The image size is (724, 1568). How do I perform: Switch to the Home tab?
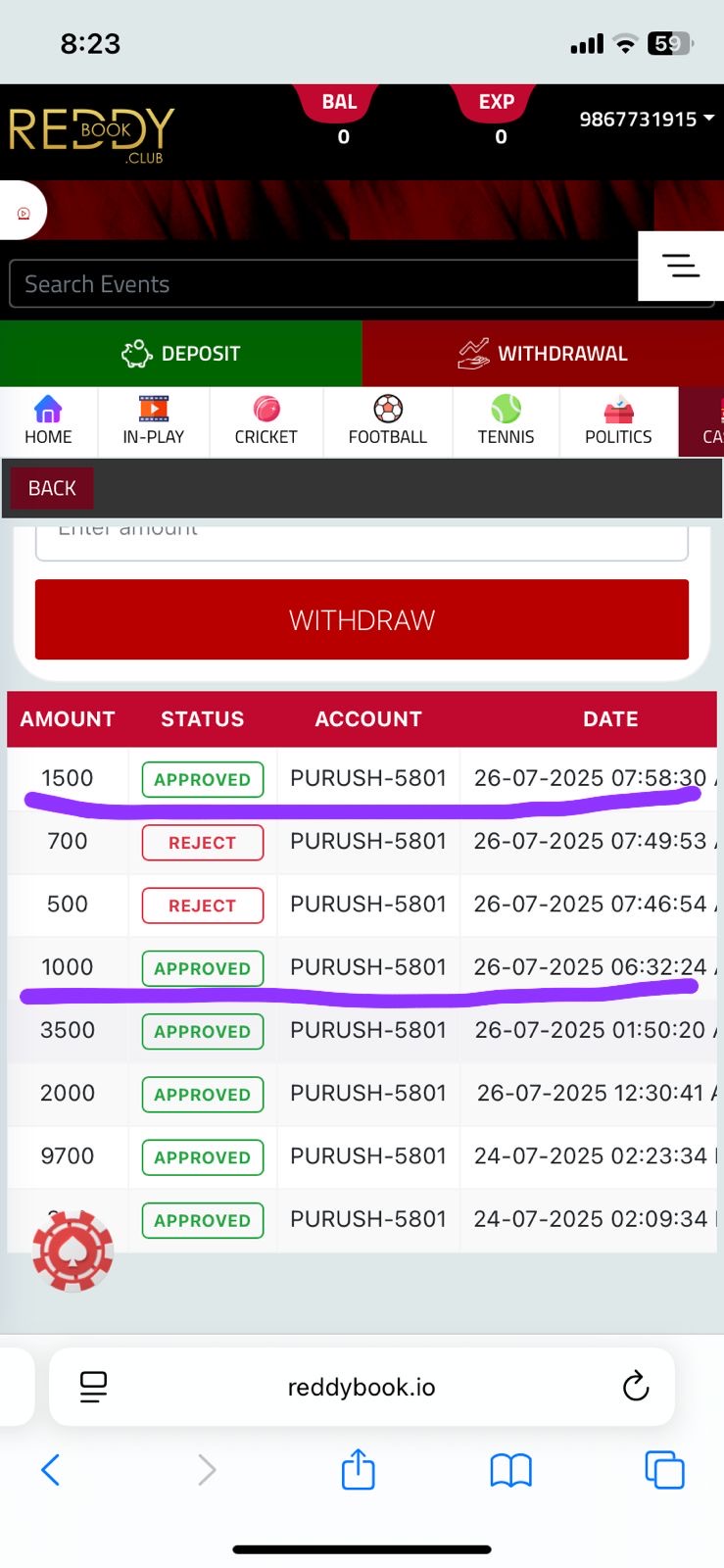click(x=48, y=421)
